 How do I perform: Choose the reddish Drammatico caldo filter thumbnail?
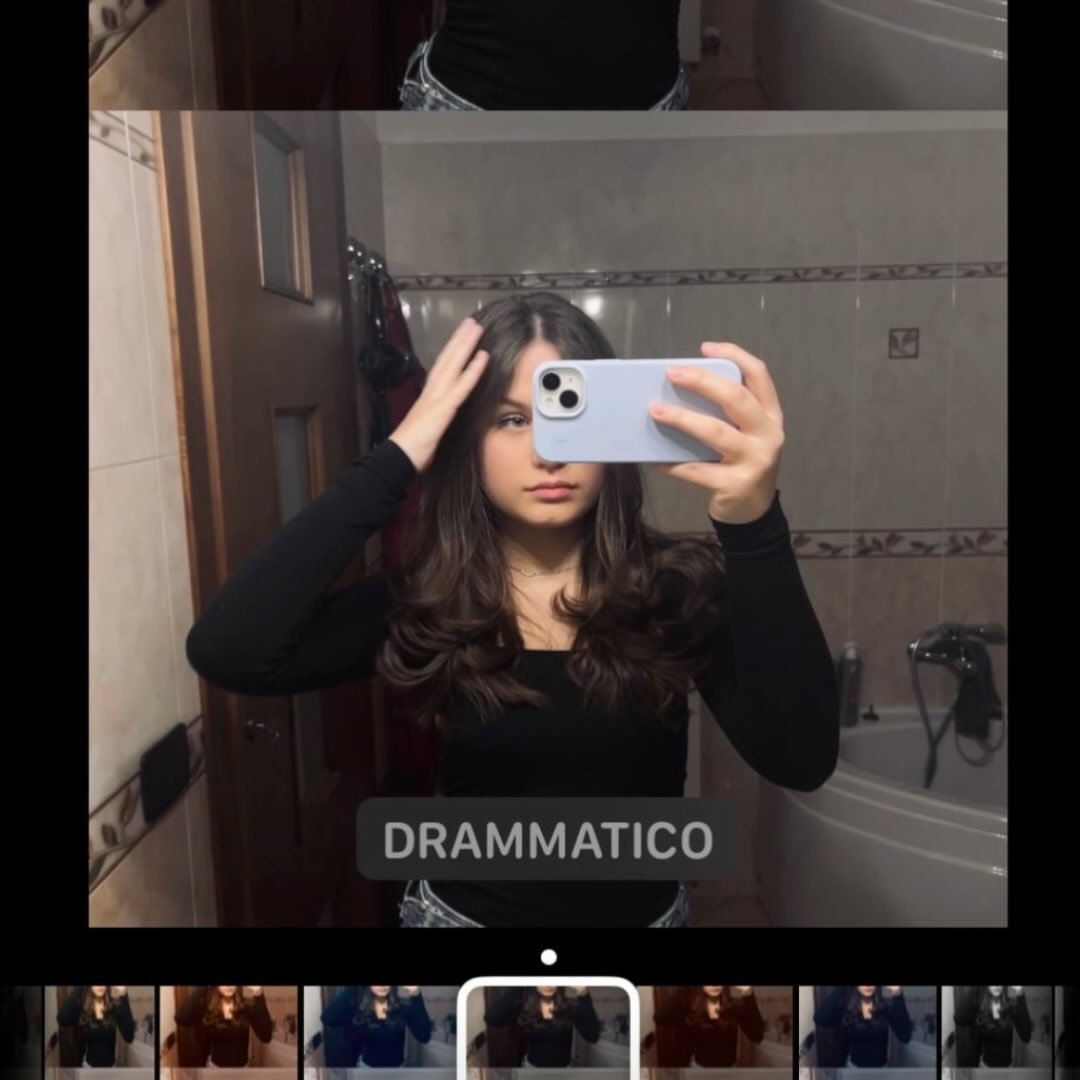click(715, 1028)
